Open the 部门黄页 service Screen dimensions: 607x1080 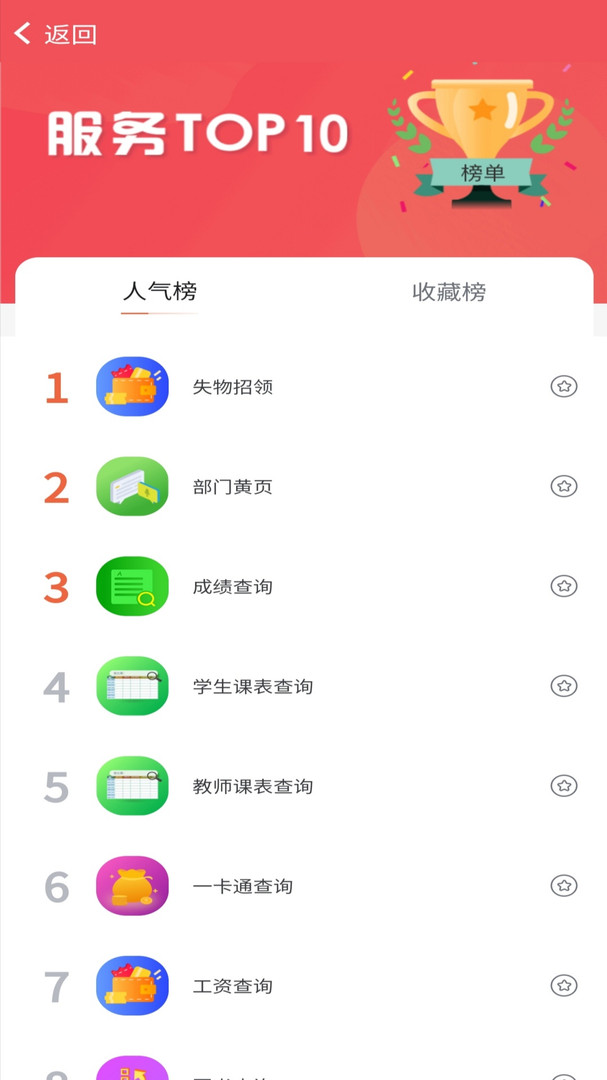click(x=233, y=487)
